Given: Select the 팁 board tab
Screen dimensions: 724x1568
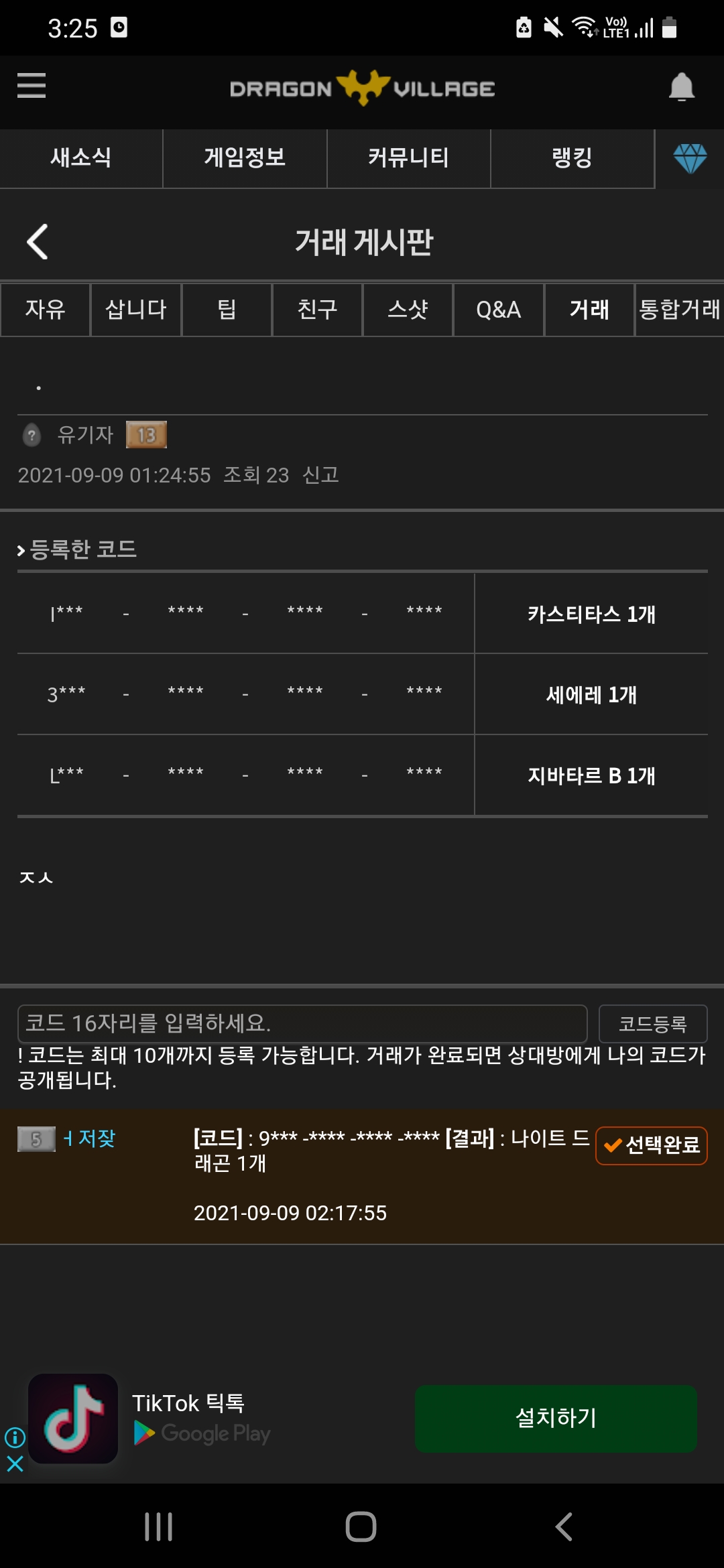Looking at the screenshot, I should (x=227, y=310).
